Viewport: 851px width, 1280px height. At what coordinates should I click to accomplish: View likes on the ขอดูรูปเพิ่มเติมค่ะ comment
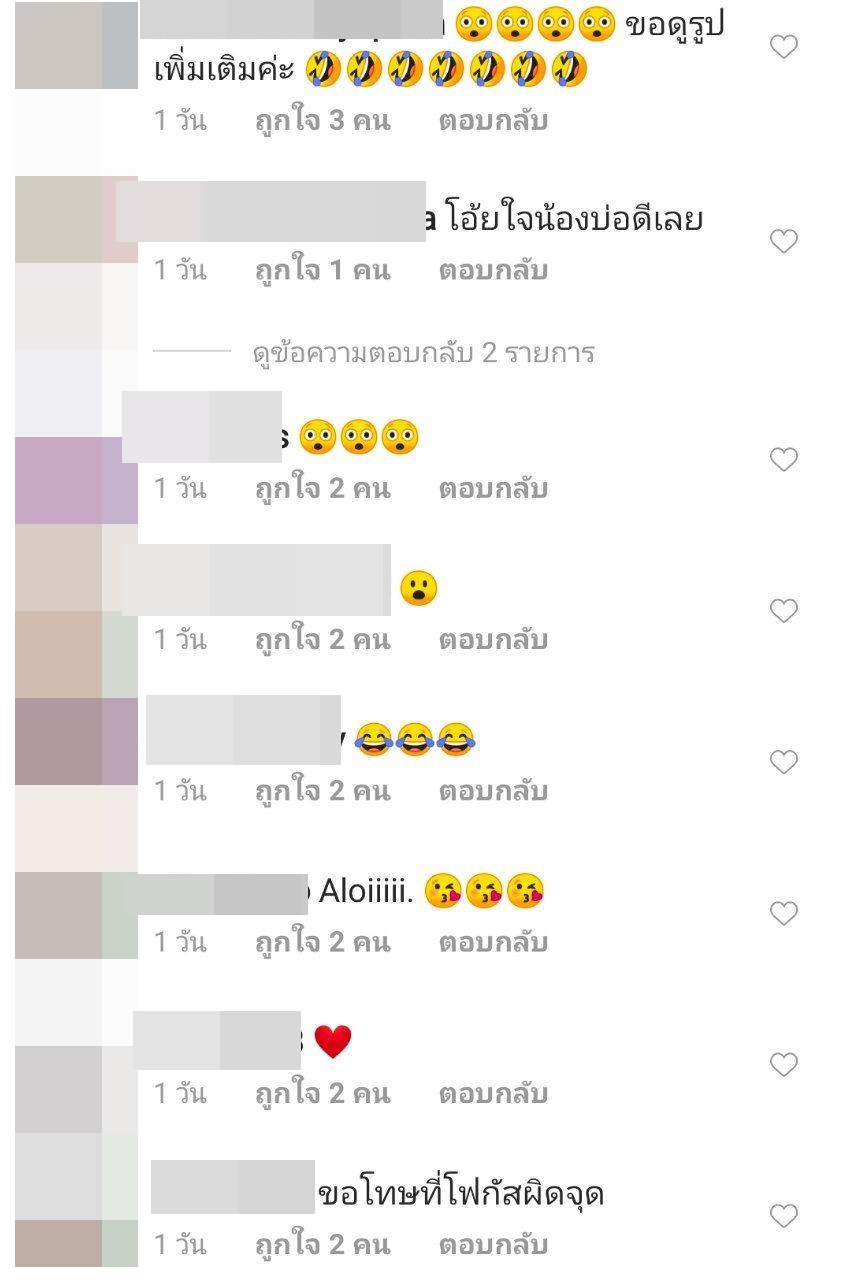coord(322,121)
